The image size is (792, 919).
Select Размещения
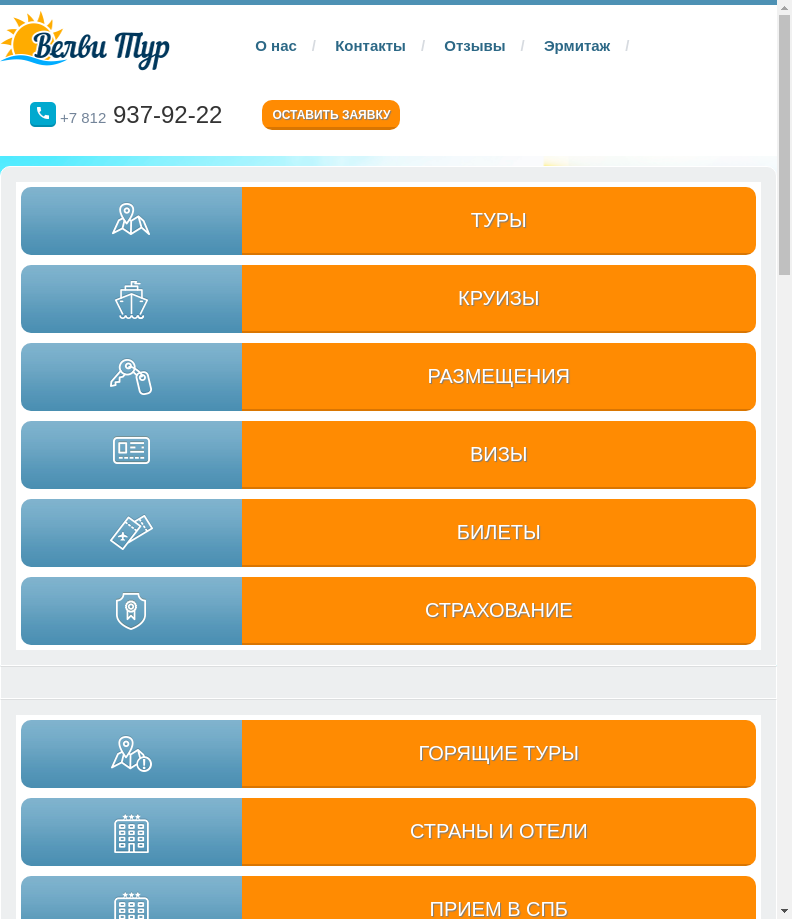click(498, 377)
